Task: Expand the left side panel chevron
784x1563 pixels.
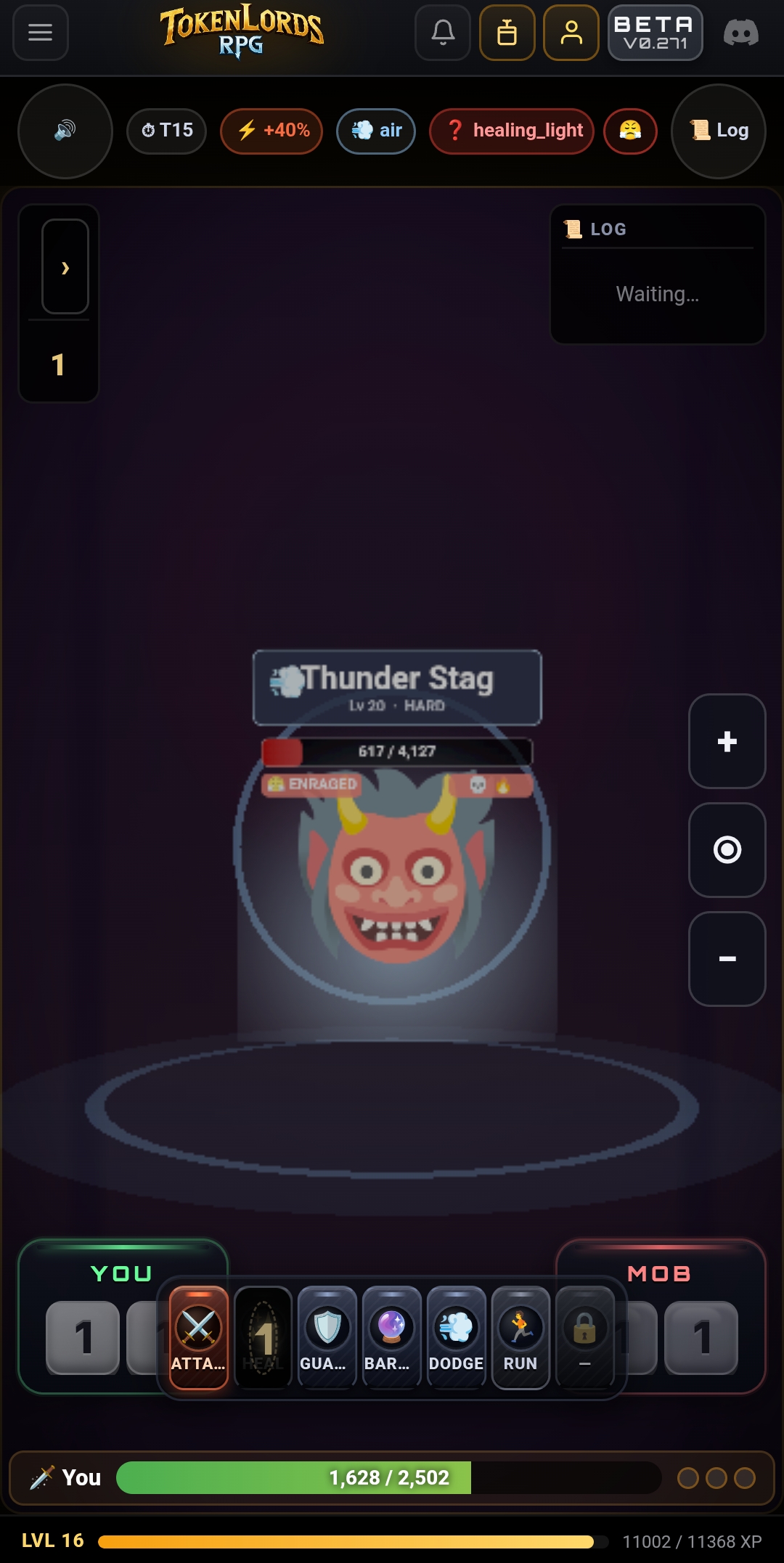Action: [65, 266]
